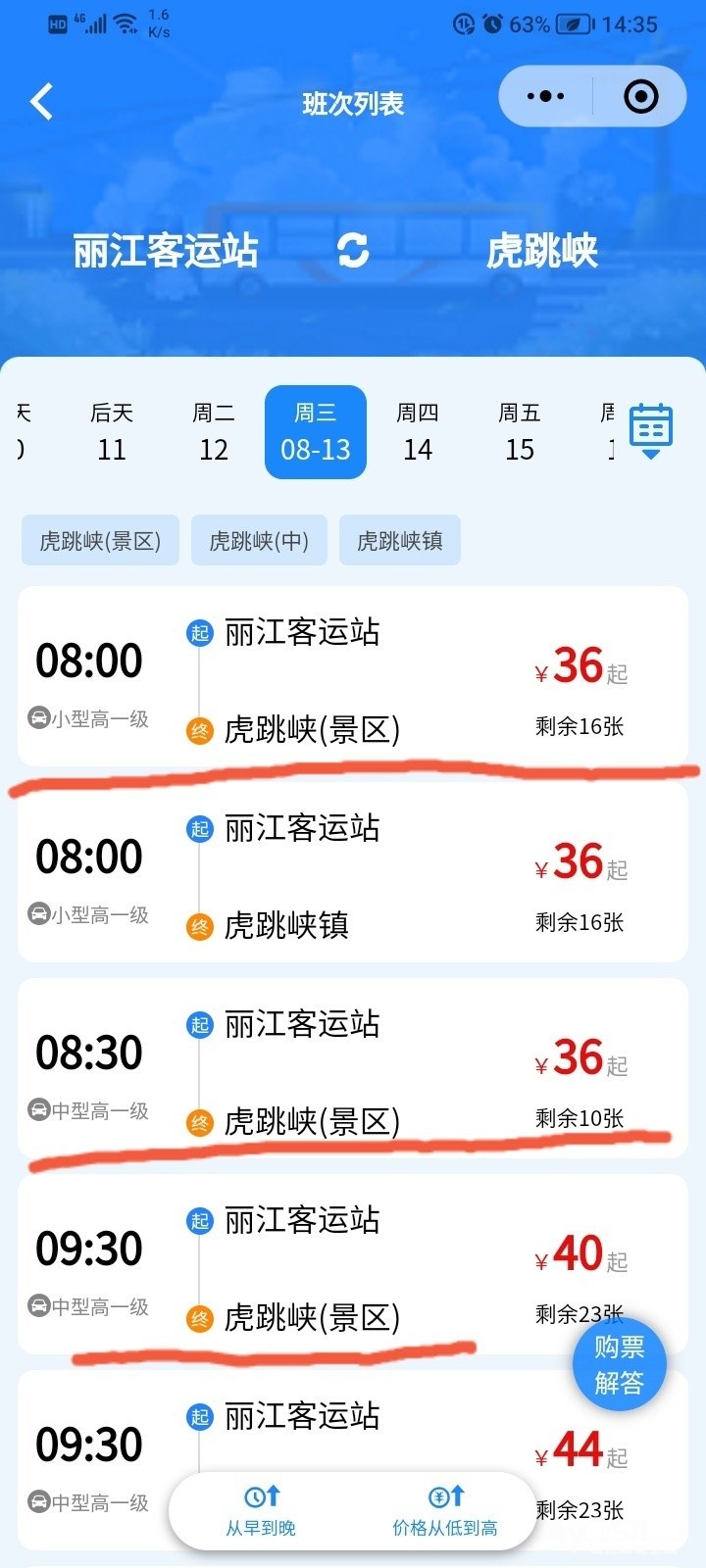Open 购票解答 floating help button
This screenshot has width=706, height=1568.
coord(620,1364)
